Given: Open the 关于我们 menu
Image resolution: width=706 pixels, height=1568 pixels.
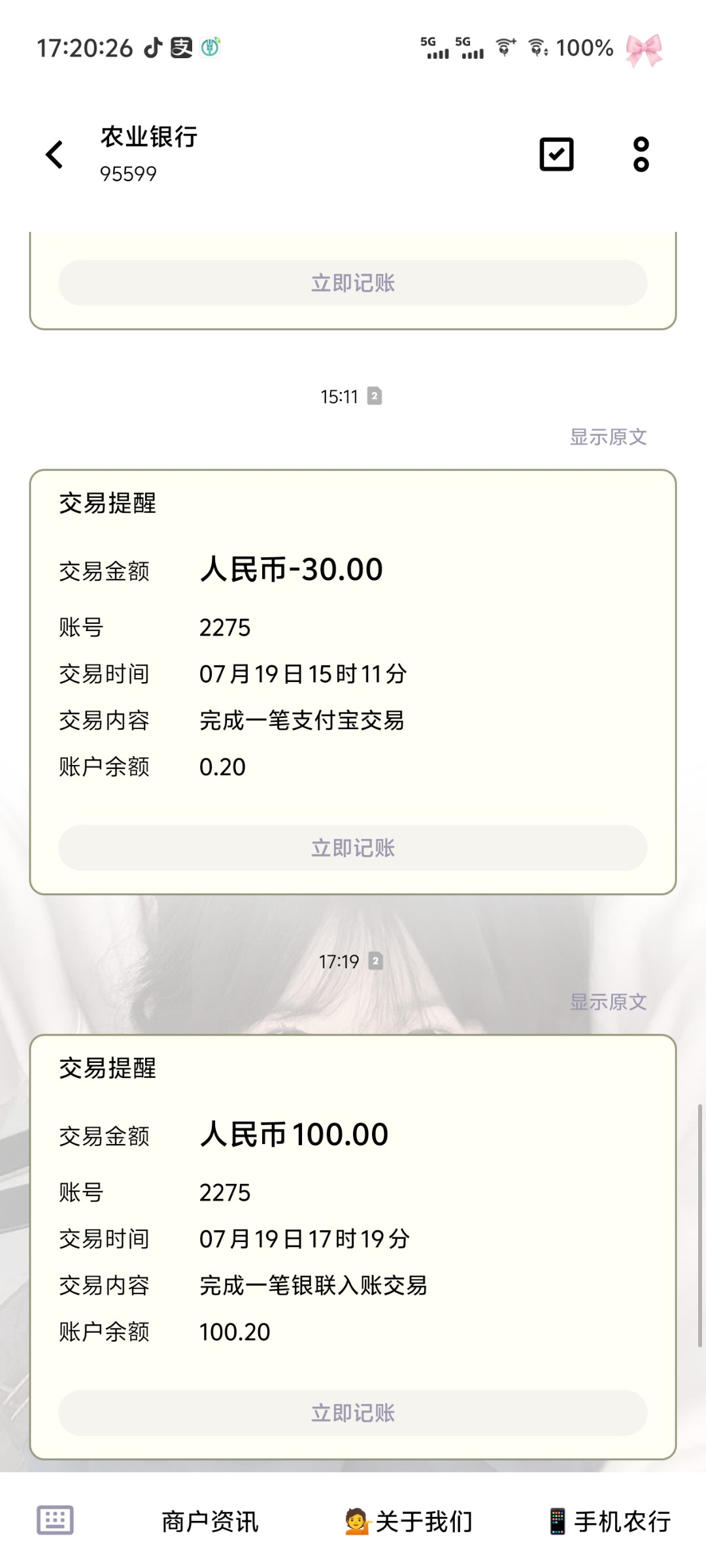Looking at the screenshot, I should pos(409,1522).
